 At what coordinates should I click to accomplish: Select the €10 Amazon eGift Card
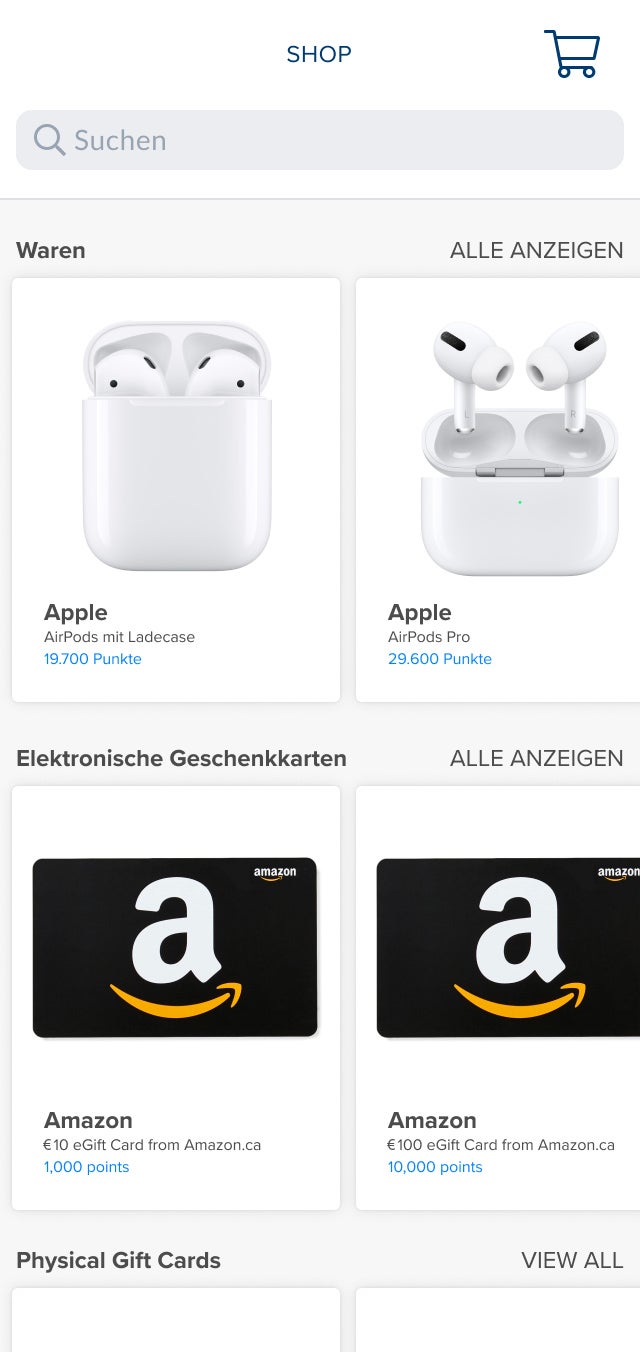coord(176,997)
